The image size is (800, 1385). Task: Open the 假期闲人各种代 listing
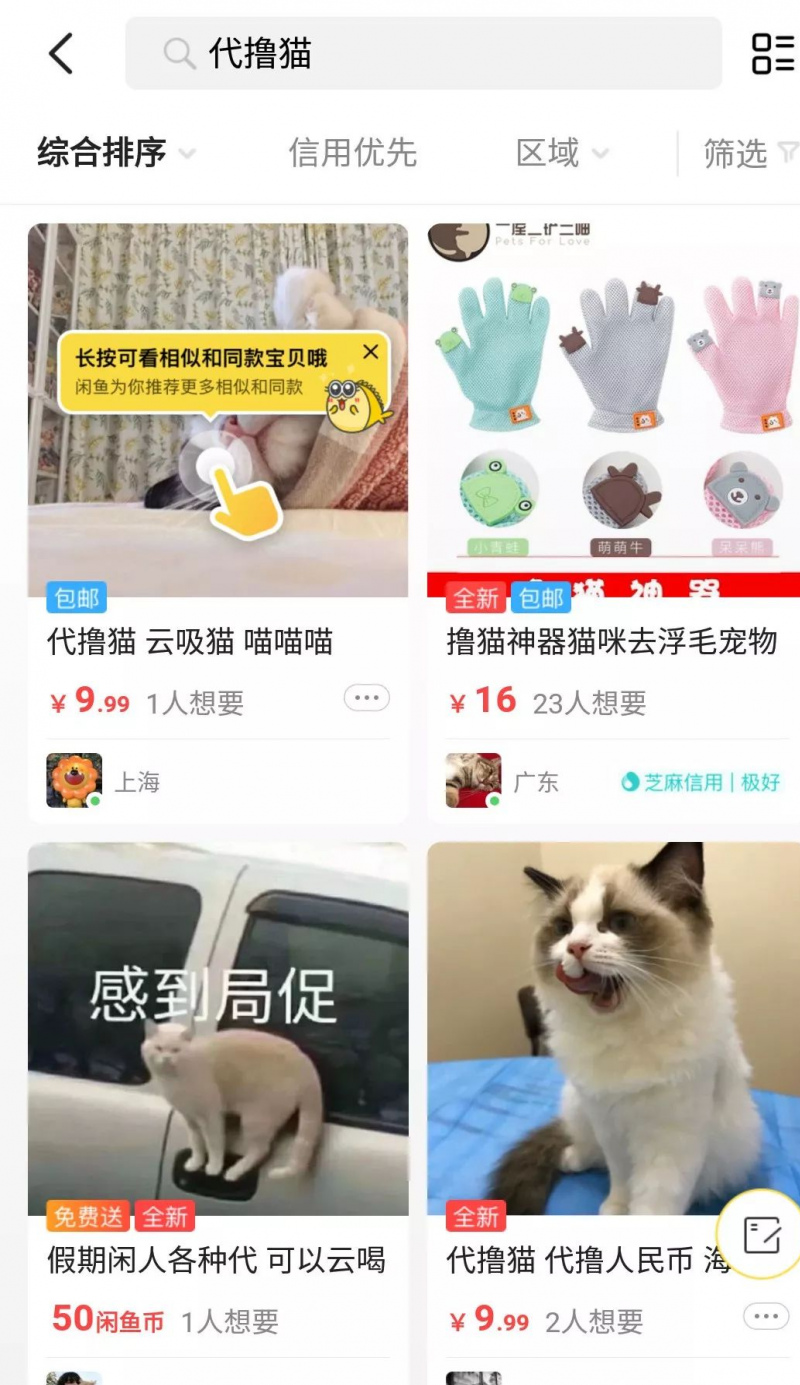pos(216,1260)
